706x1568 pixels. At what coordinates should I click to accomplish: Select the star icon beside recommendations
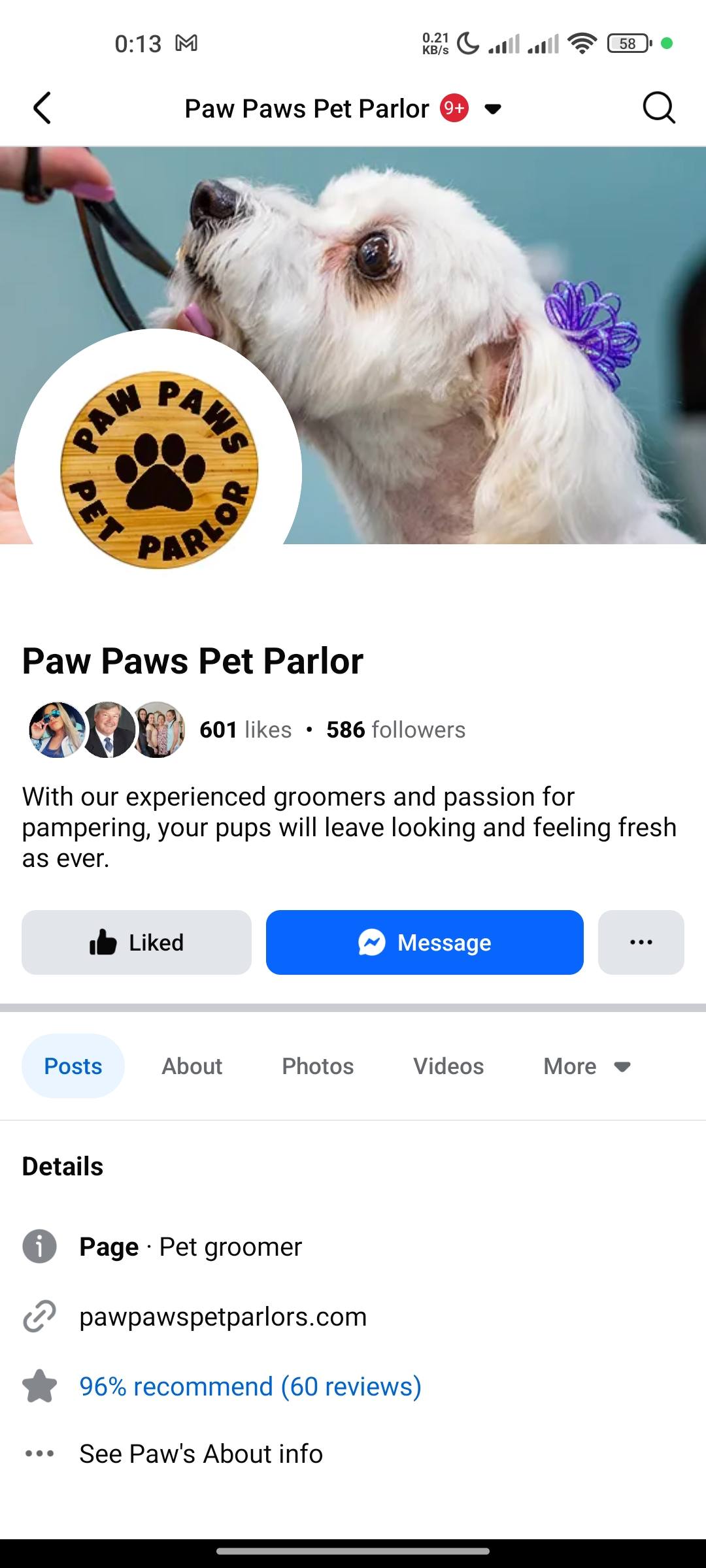point(39,1385)
